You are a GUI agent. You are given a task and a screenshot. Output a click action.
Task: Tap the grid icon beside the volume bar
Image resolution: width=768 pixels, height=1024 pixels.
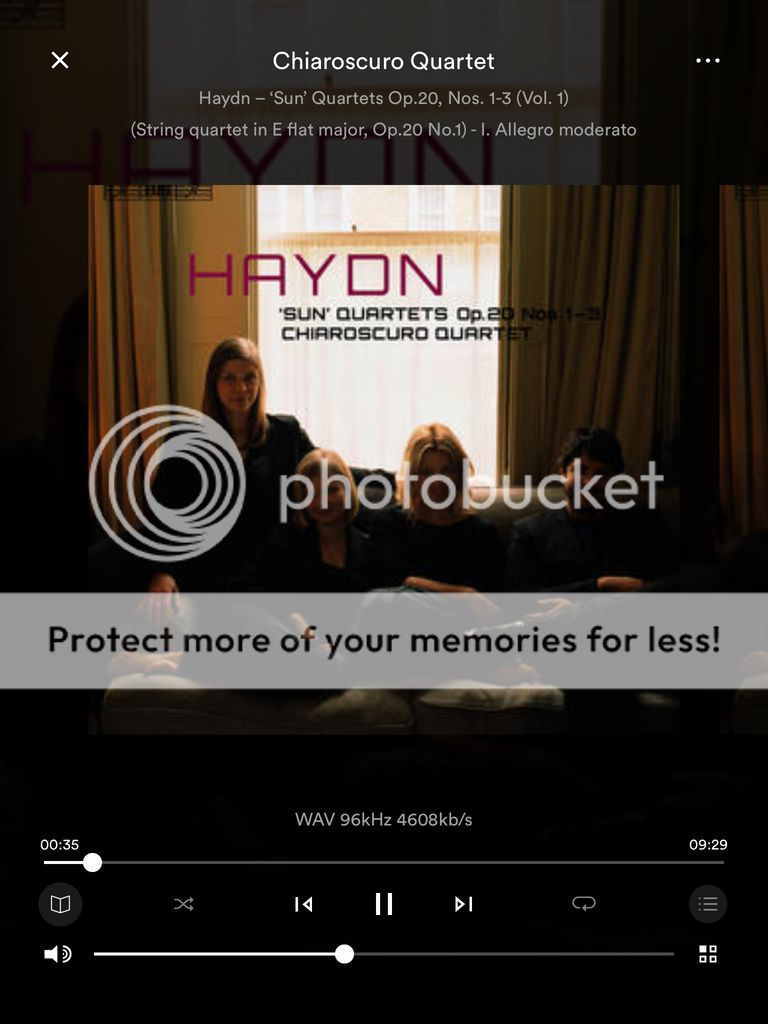point(708,954)
